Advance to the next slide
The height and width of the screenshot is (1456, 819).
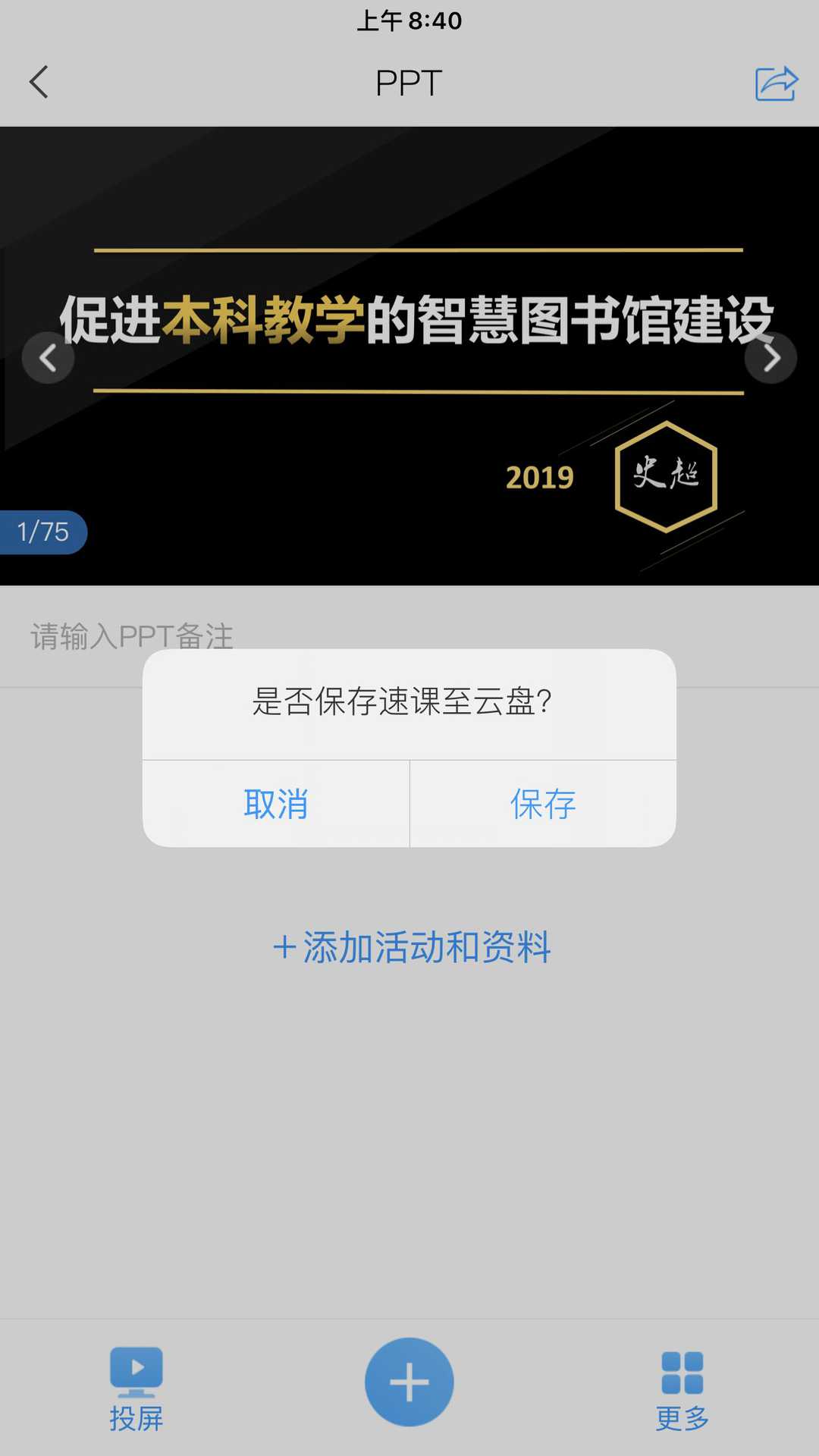click(x=770, y=358)
